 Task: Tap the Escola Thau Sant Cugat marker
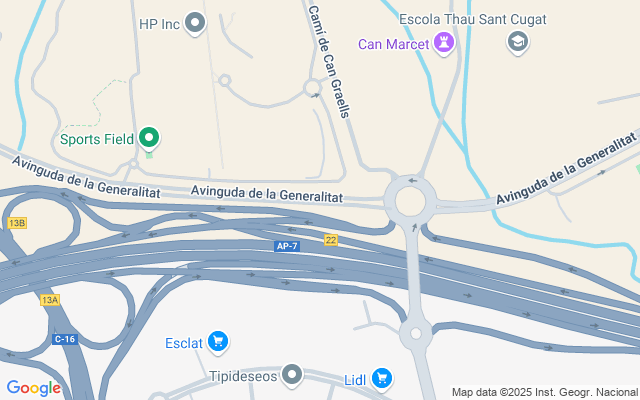(x=517, y=41)
